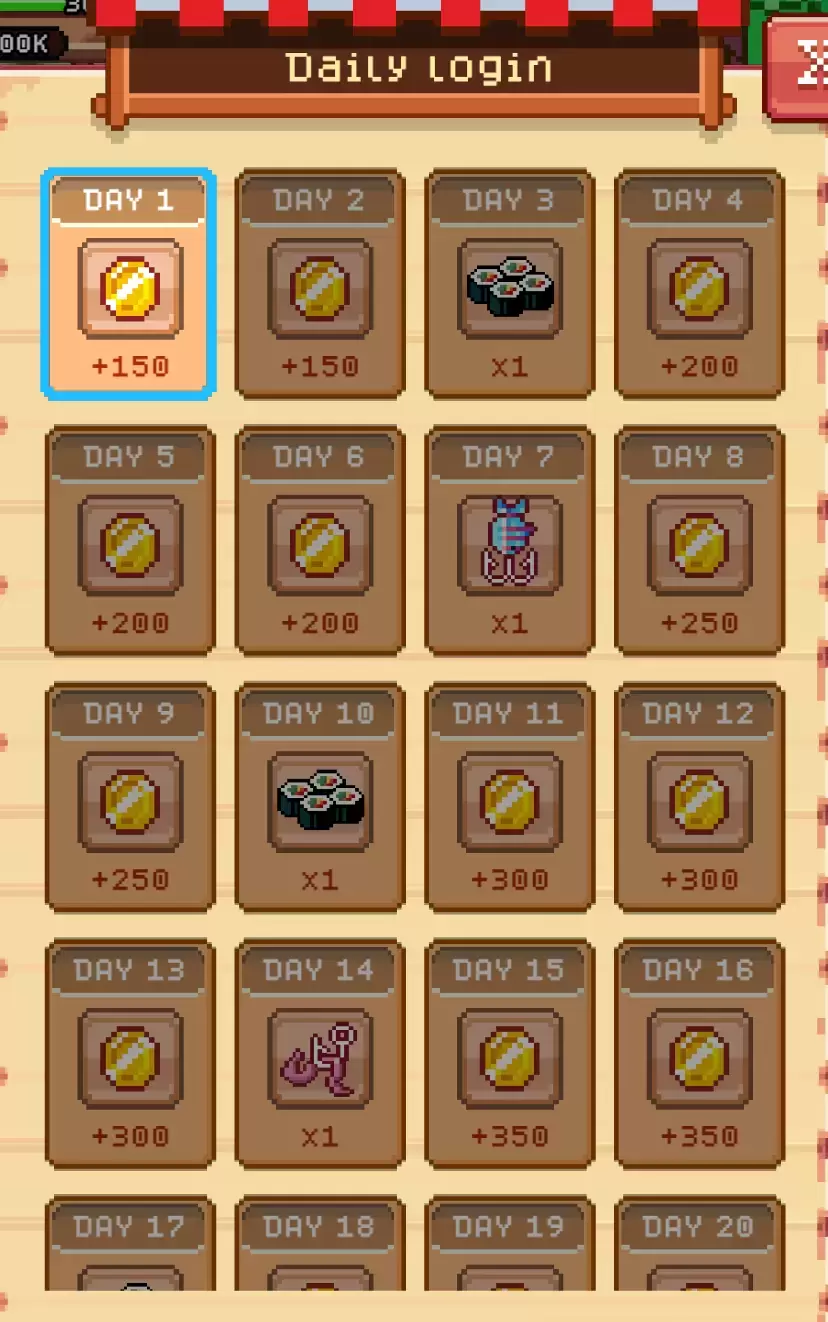Tap the Day 9 reward card

click(x=130, y=798)
